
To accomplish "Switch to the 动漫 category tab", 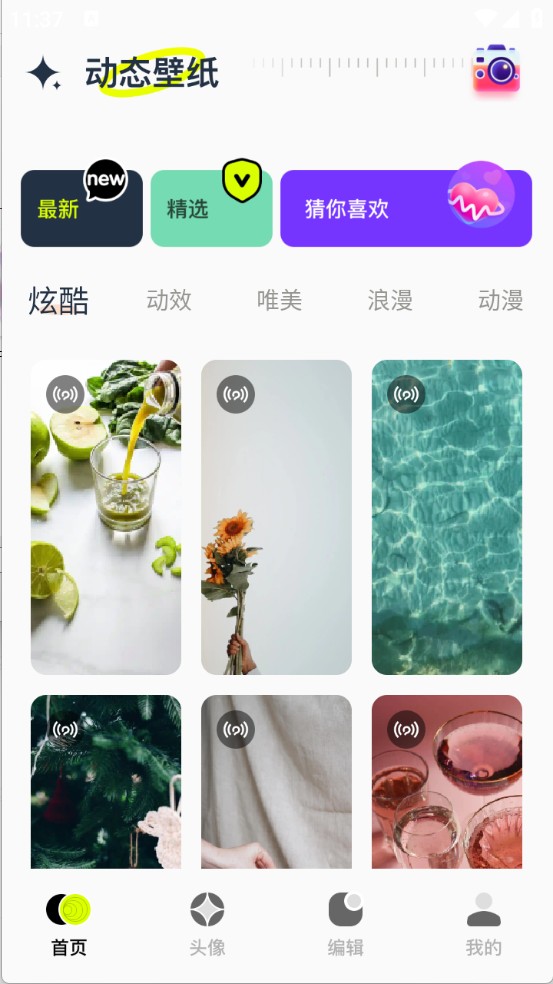I will click(500, 301).
